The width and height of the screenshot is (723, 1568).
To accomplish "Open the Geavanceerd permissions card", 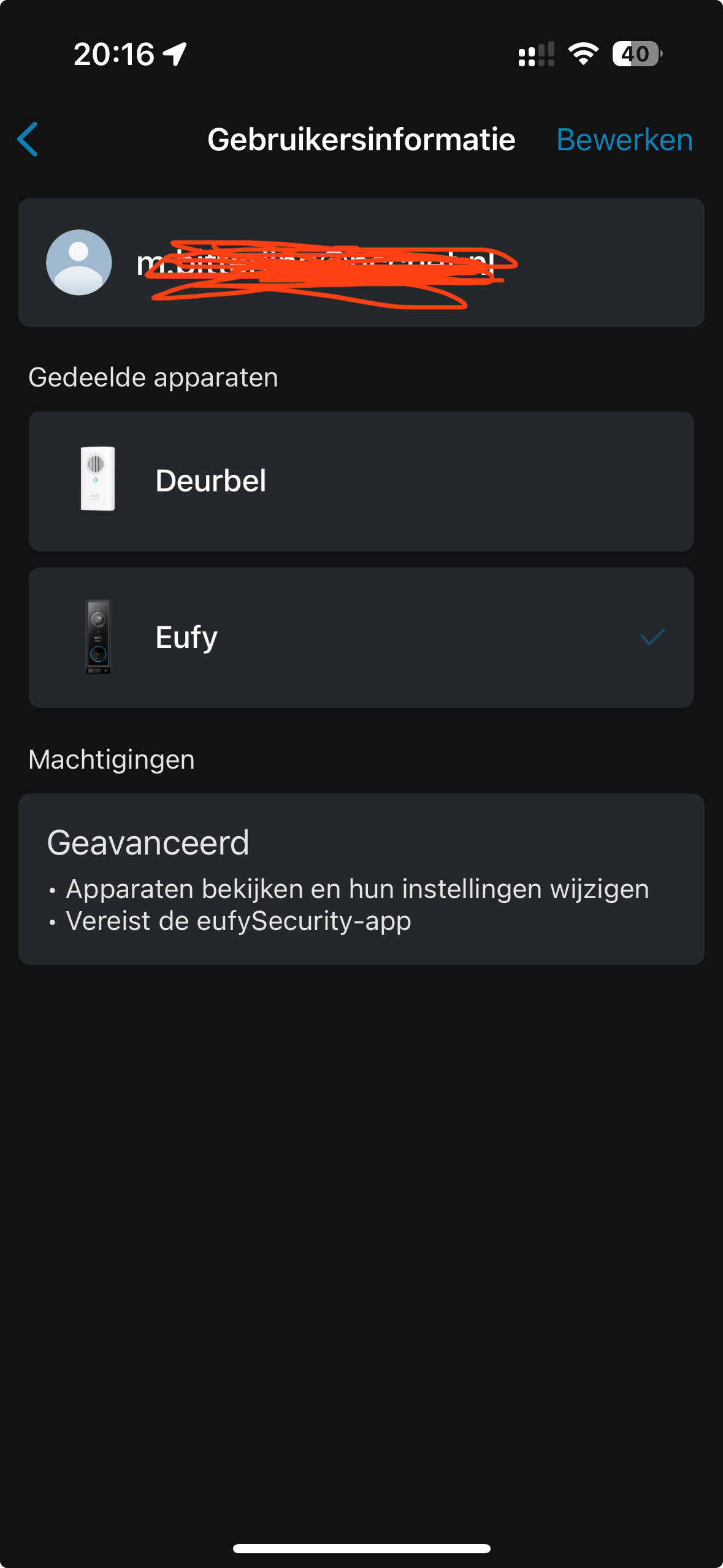I will 361,878.
